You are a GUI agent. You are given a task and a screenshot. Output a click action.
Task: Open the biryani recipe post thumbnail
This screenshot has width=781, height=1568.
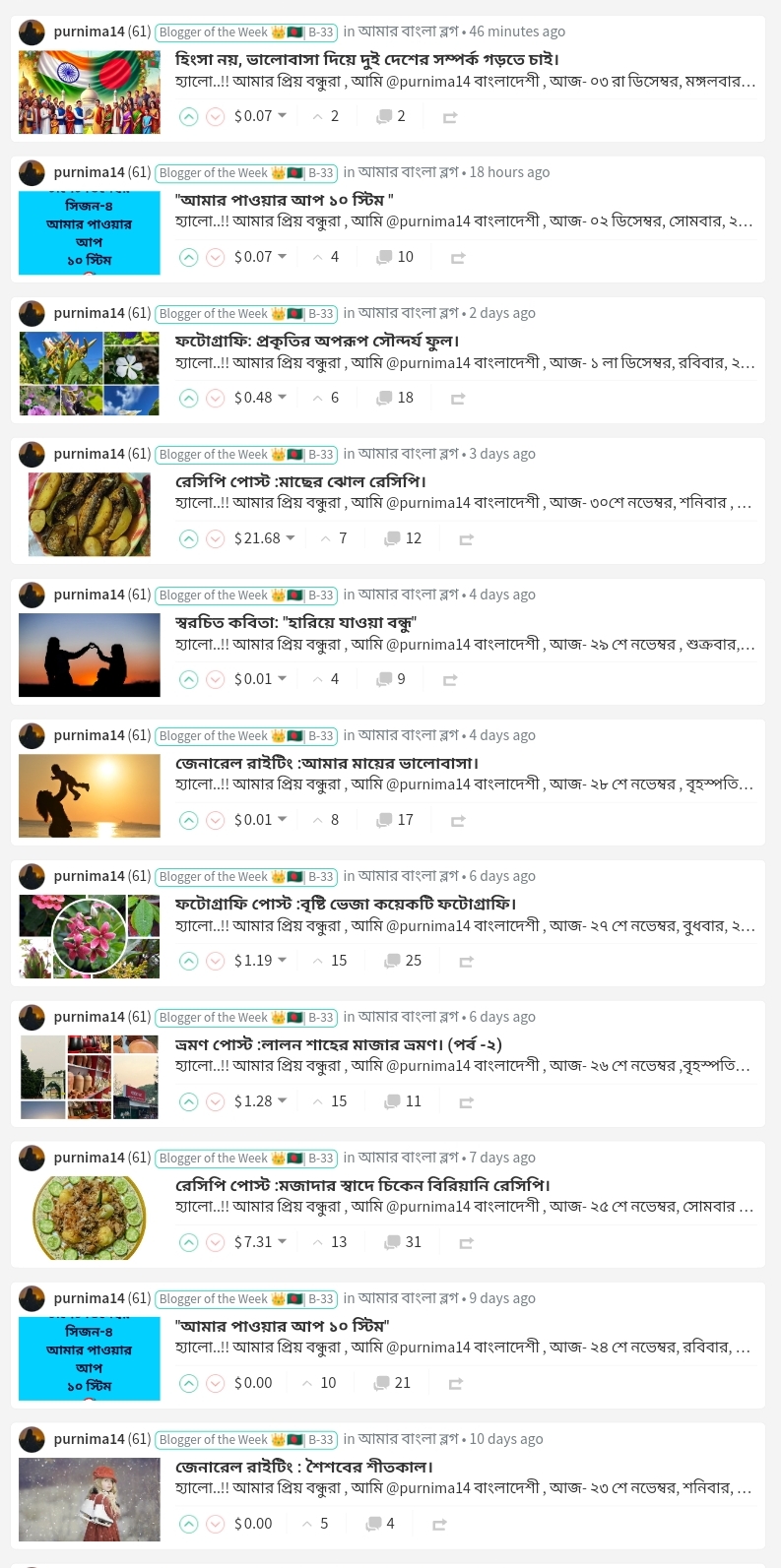tap(89, 1218)
